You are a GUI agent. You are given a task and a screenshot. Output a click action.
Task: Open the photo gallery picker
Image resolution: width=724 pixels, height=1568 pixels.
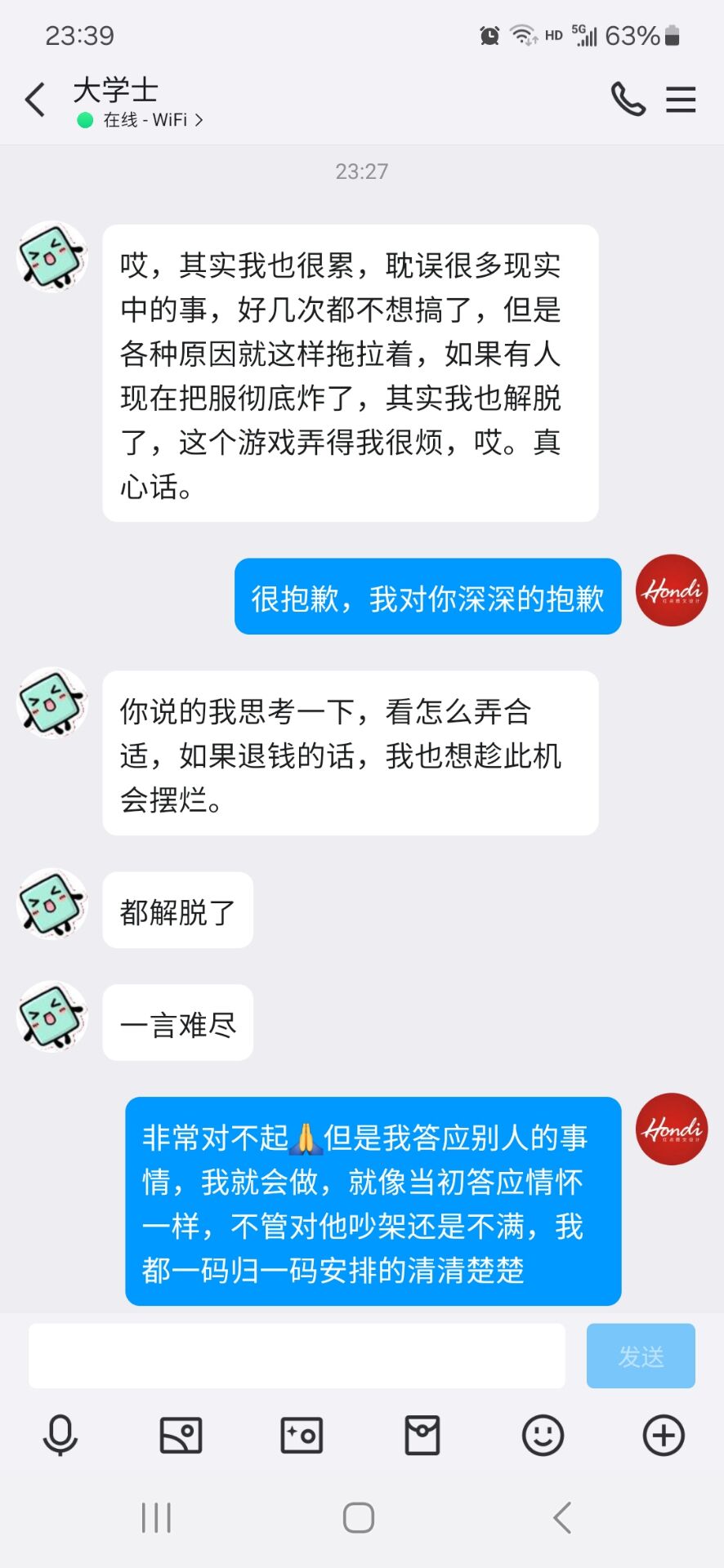pos(181,1435)
